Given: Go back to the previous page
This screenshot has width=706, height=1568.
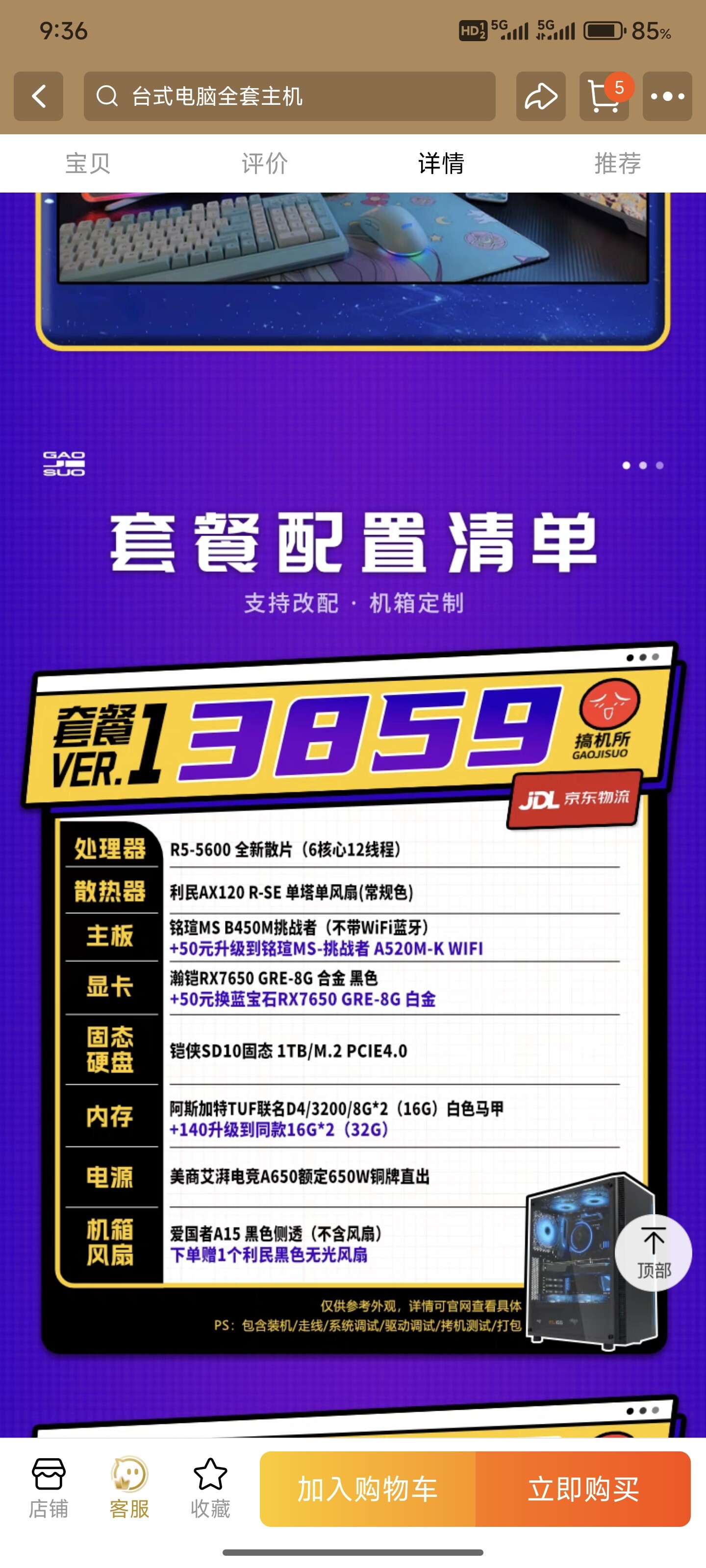Looking at the screenshot, I should pyautogui.click(x=38, y=96).
